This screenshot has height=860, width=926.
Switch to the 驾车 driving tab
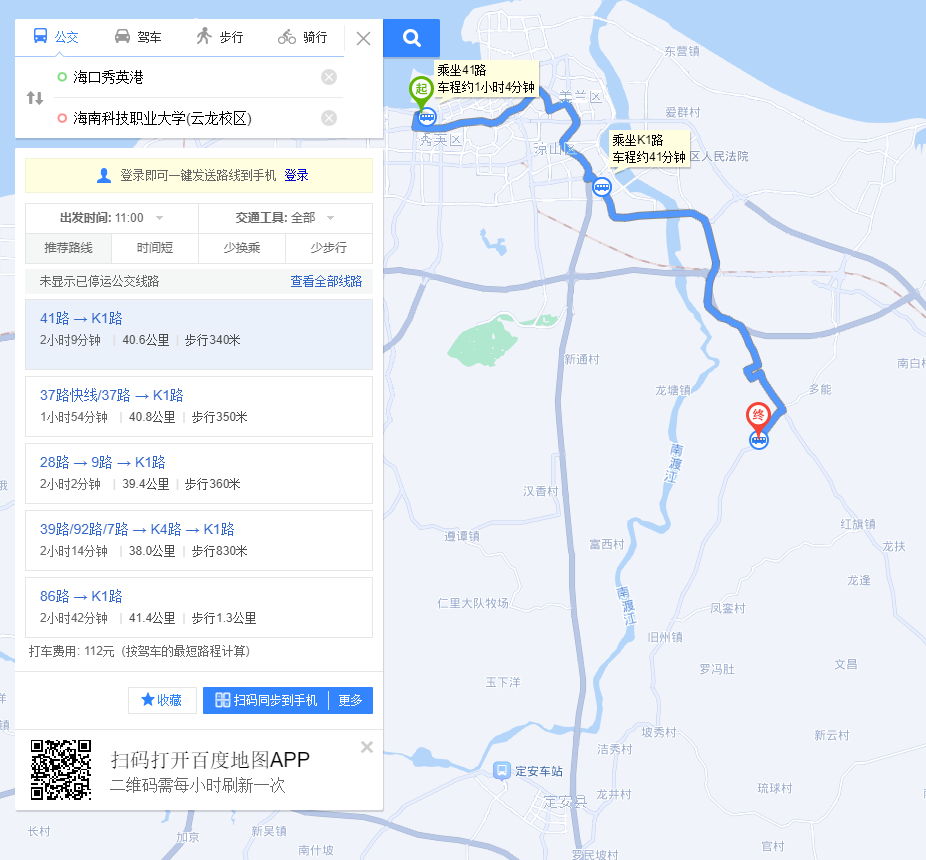[138, 37]
